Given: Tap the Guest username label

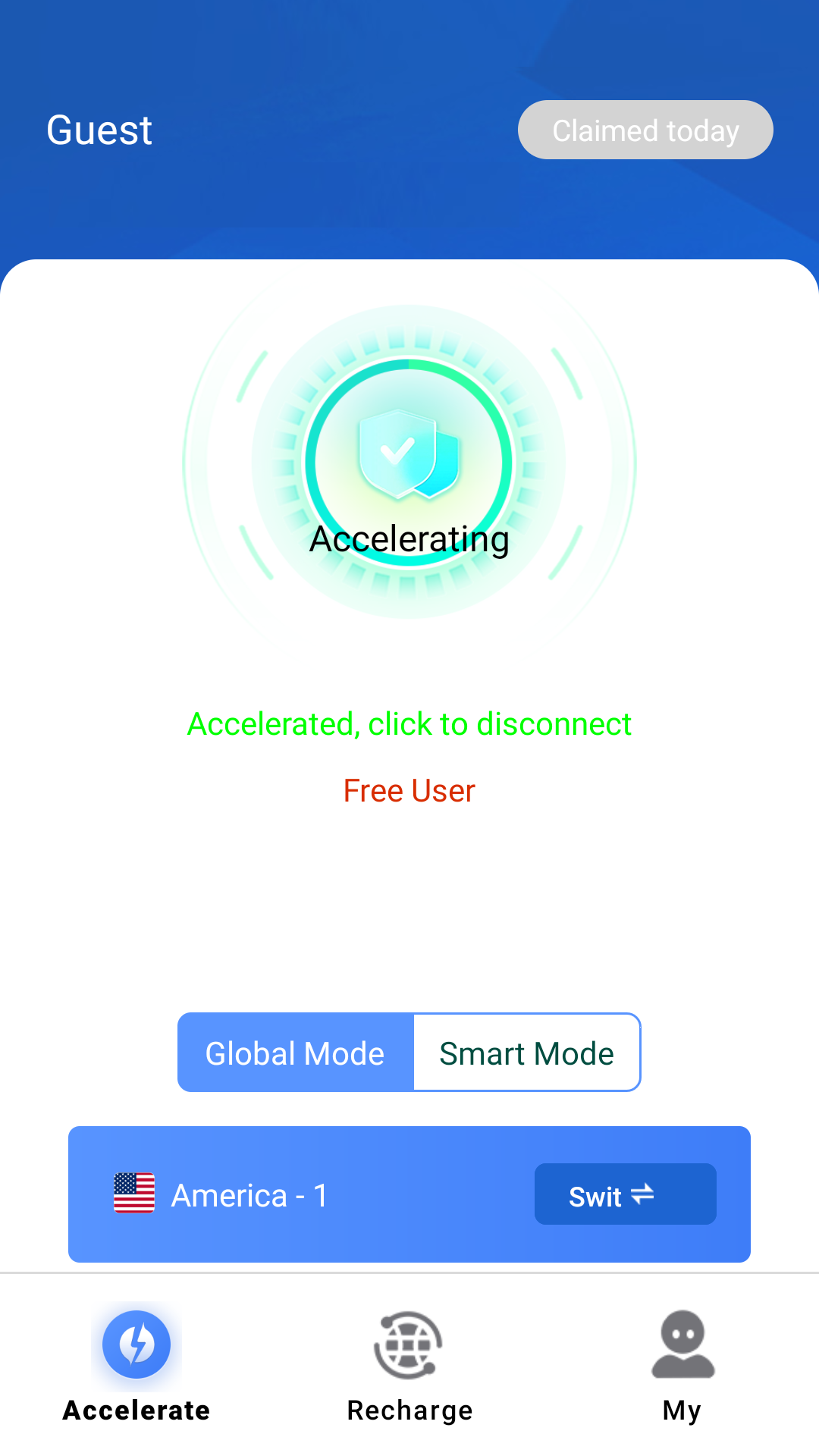Looking at the screenshot, I should click(x=99, y=129).
